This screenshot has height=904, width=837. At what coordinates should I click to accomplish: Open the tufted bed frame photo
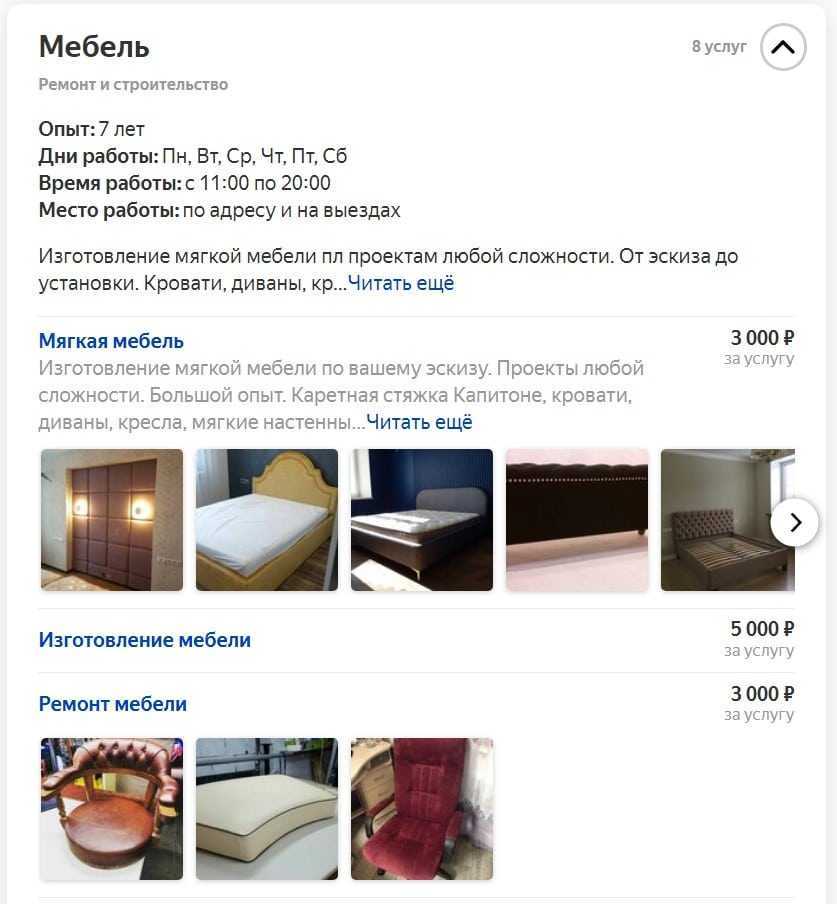[x=726, y=520]
